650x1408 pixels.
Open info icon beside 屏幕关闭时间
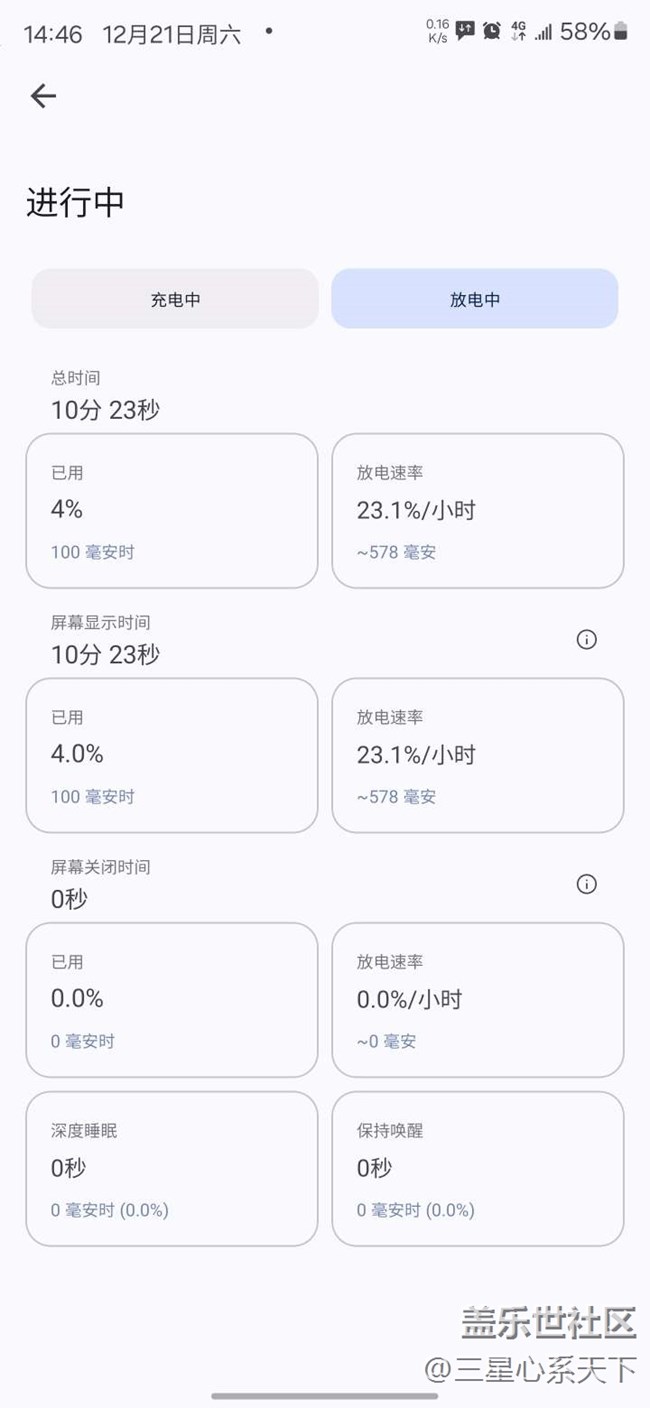point(587,884)
